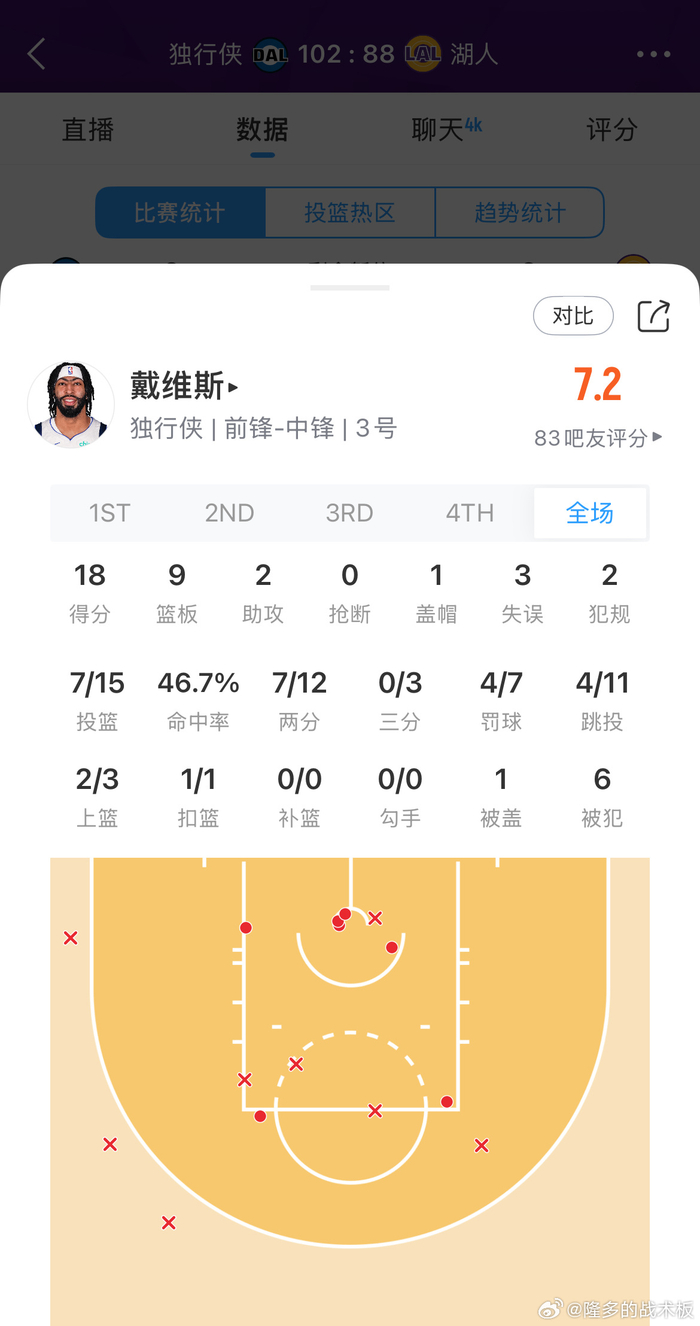This screenshot has width=700, height=1326.
Task: Select the 全场 full game tab
Action: [x=590, y=513]
